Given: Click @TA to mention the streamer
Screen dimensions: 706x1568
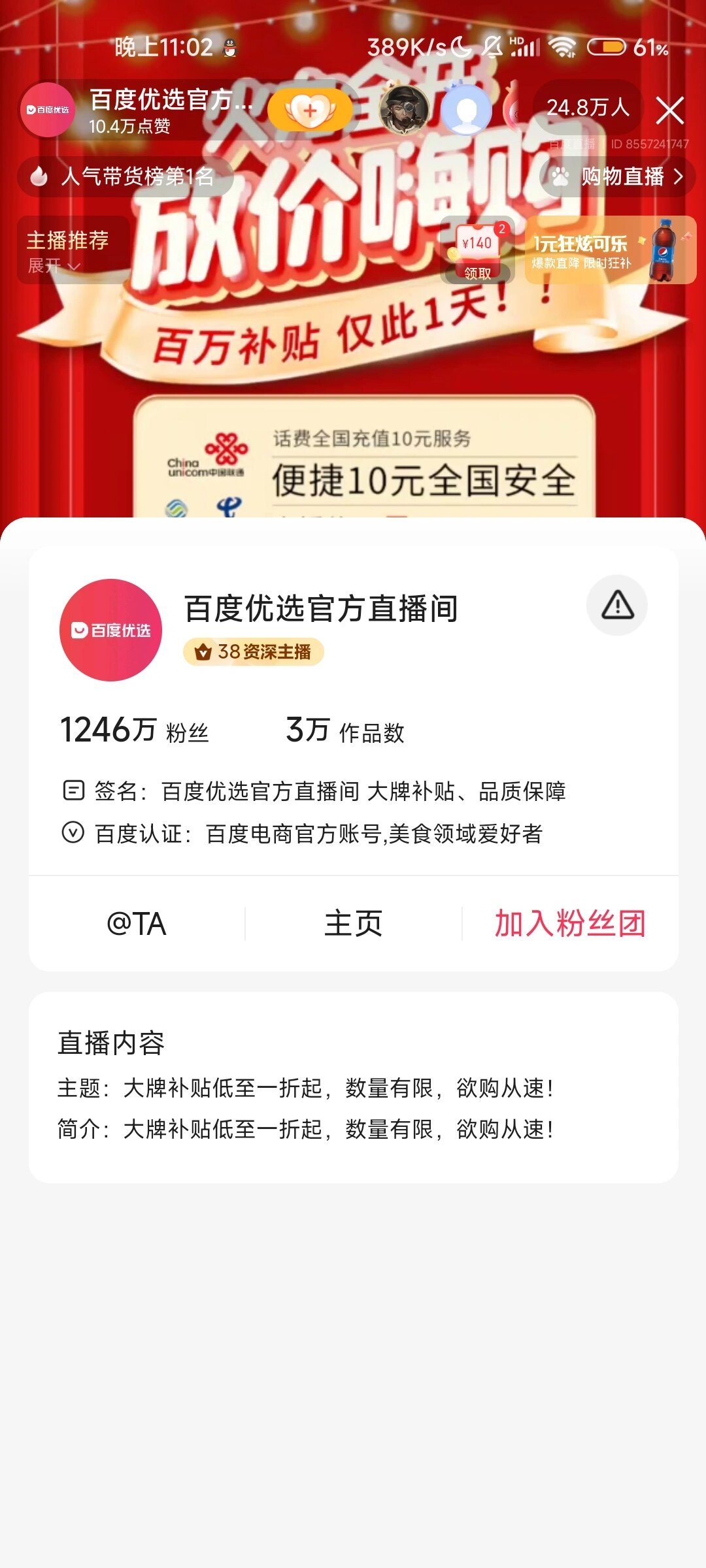Looking at the screenshot, I should 139,923.
